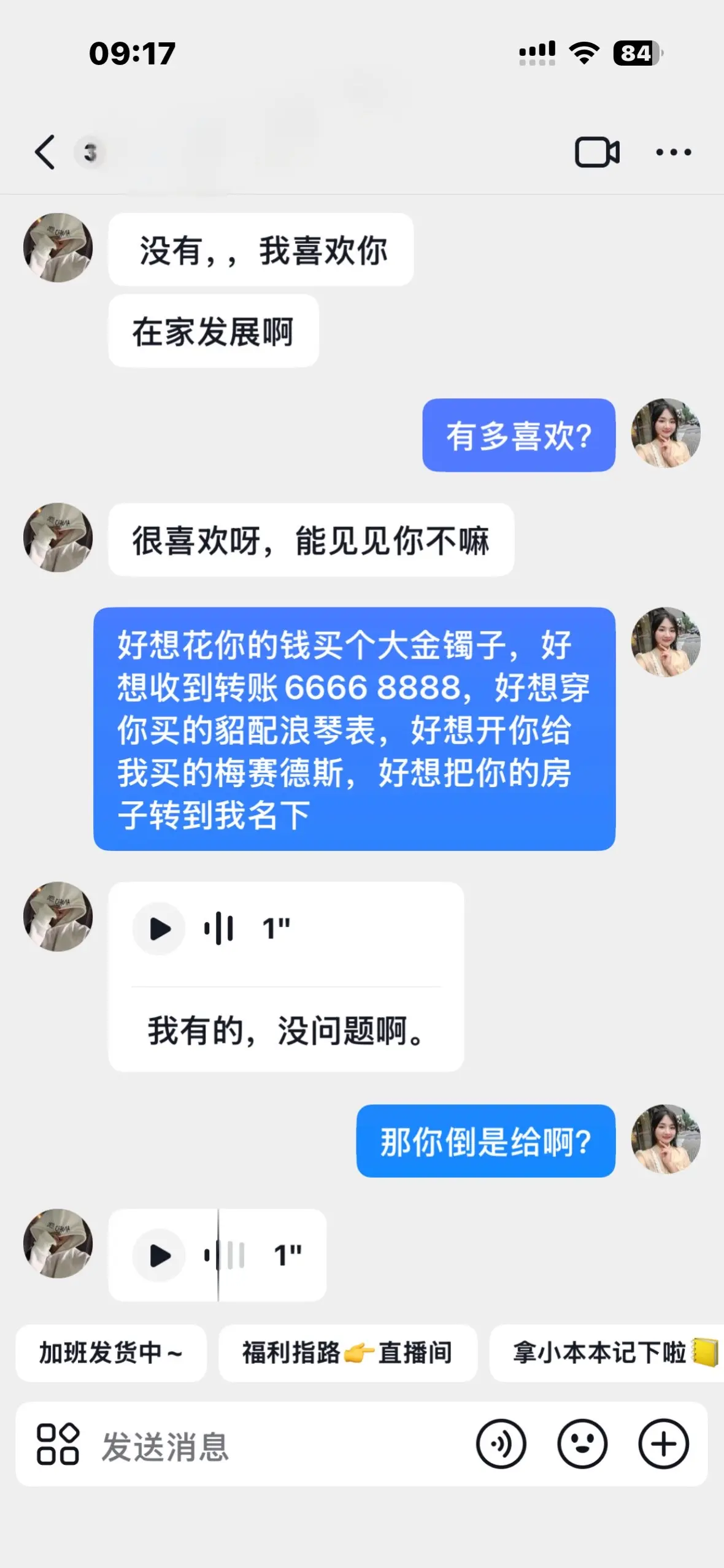
Task: Go back to the conversation list
Action: (x=43, y=152)
